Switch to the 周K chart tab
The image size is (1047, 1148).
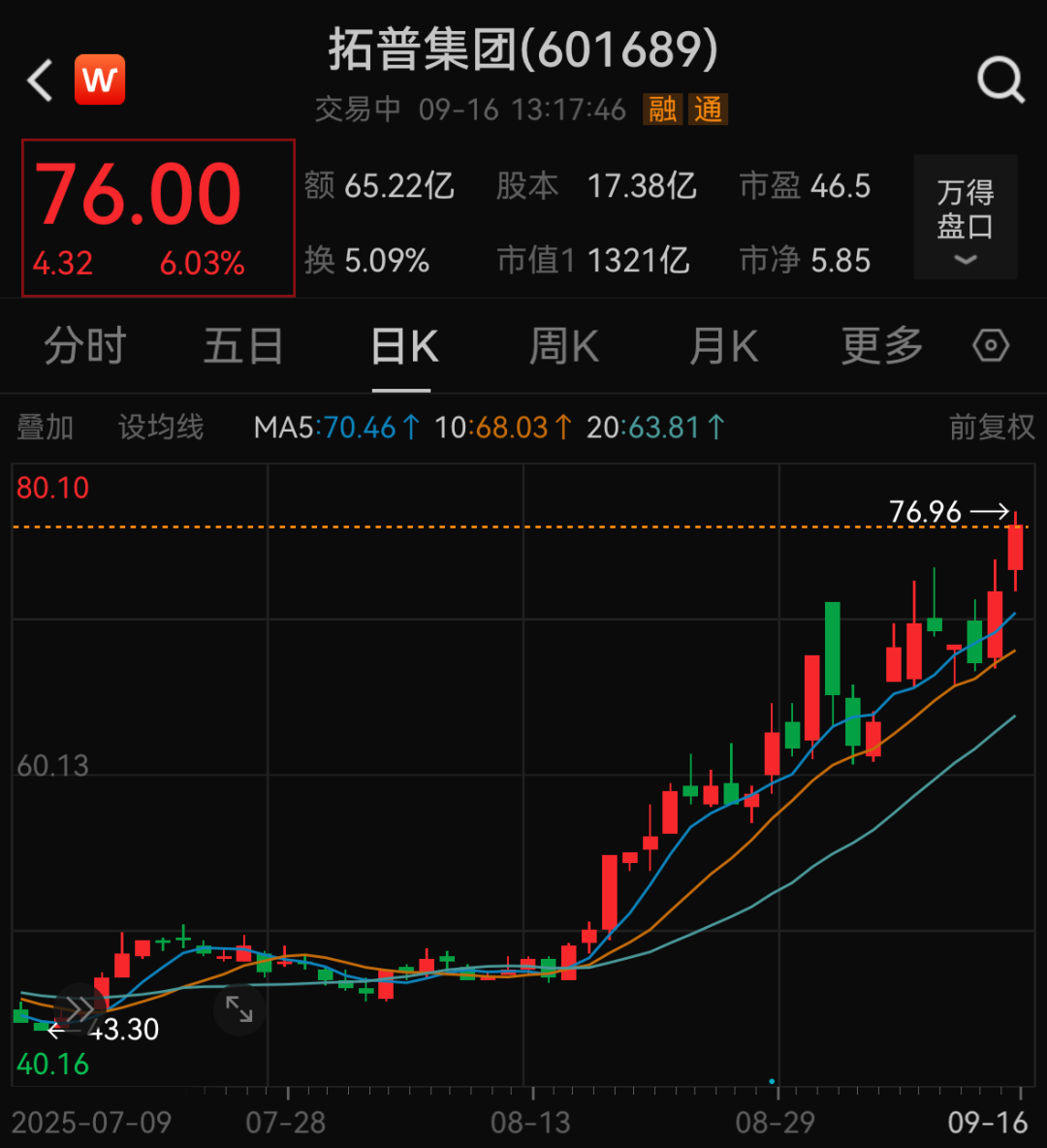pyautogui.click(x=563, y=346)
